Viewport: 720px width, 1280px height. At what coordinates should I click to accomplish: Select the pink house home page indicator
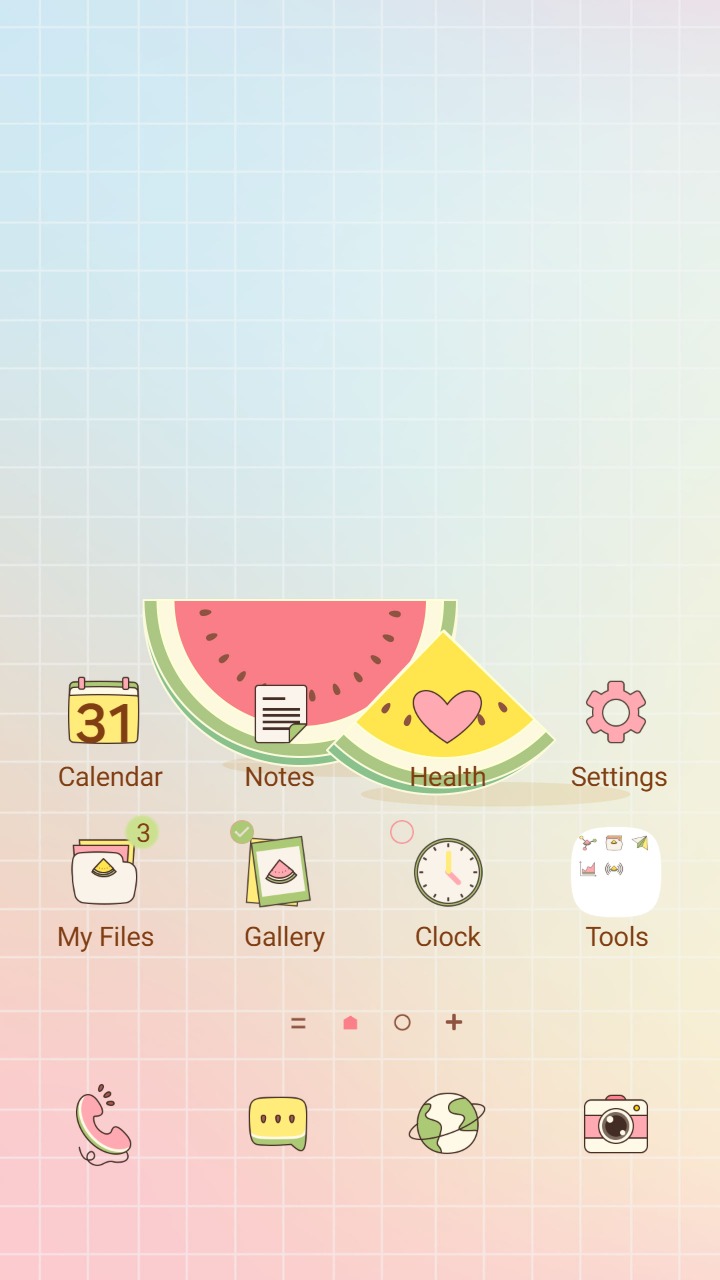(350, 1022)
